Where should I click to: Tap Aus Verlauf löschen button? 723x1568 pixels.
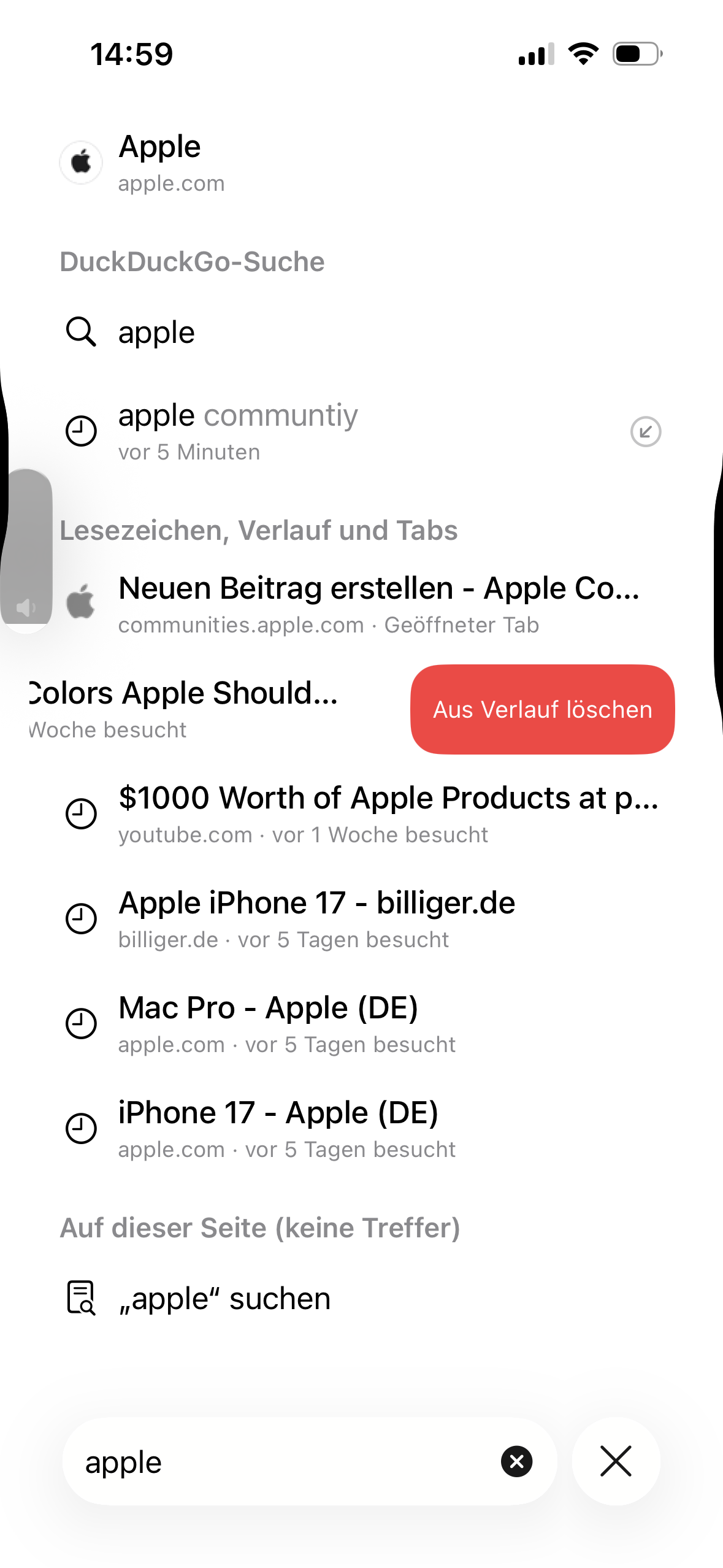(x=542, y=709)
